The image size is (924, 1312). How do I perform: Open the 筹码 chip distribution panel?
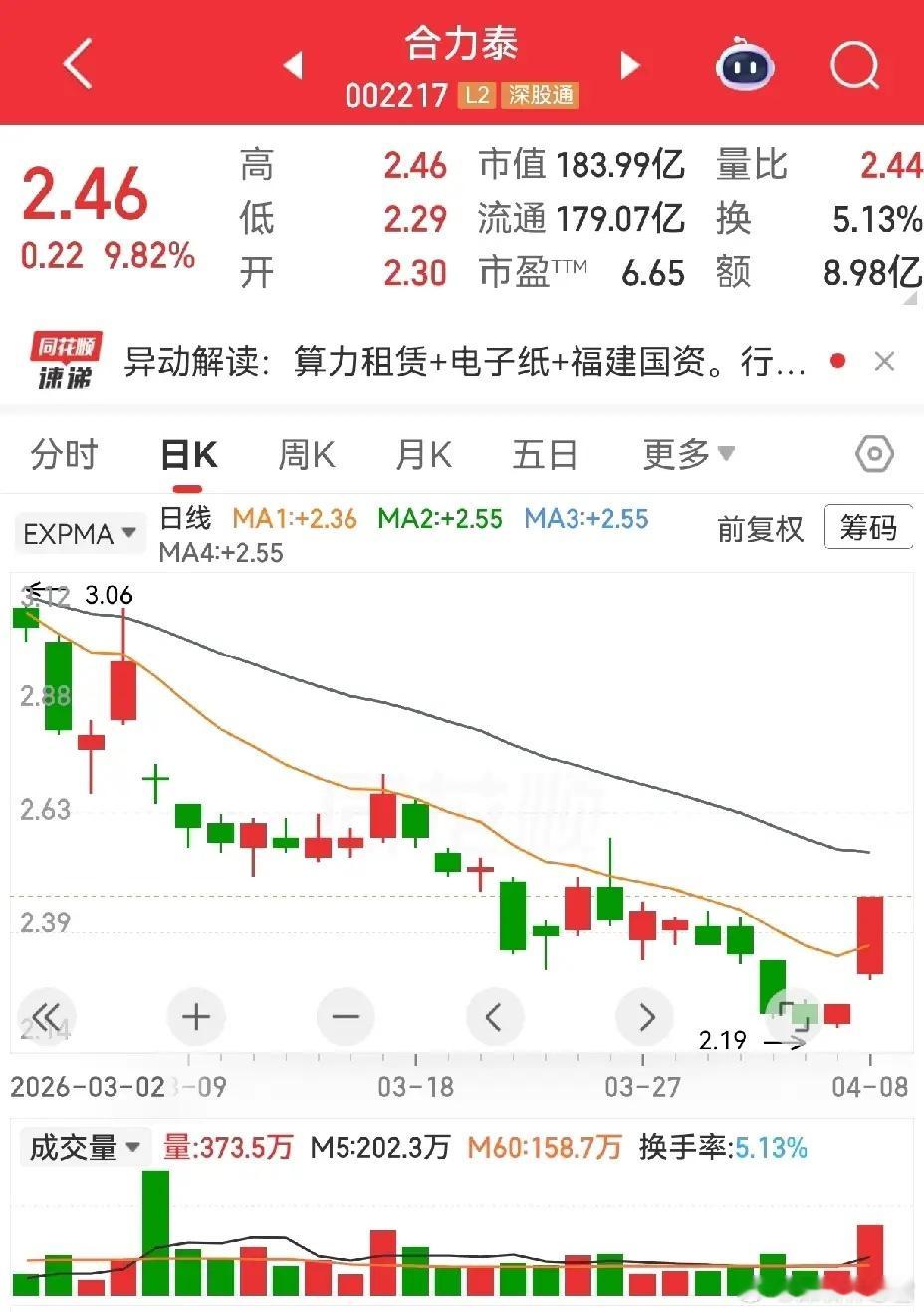tap(868, 527)
